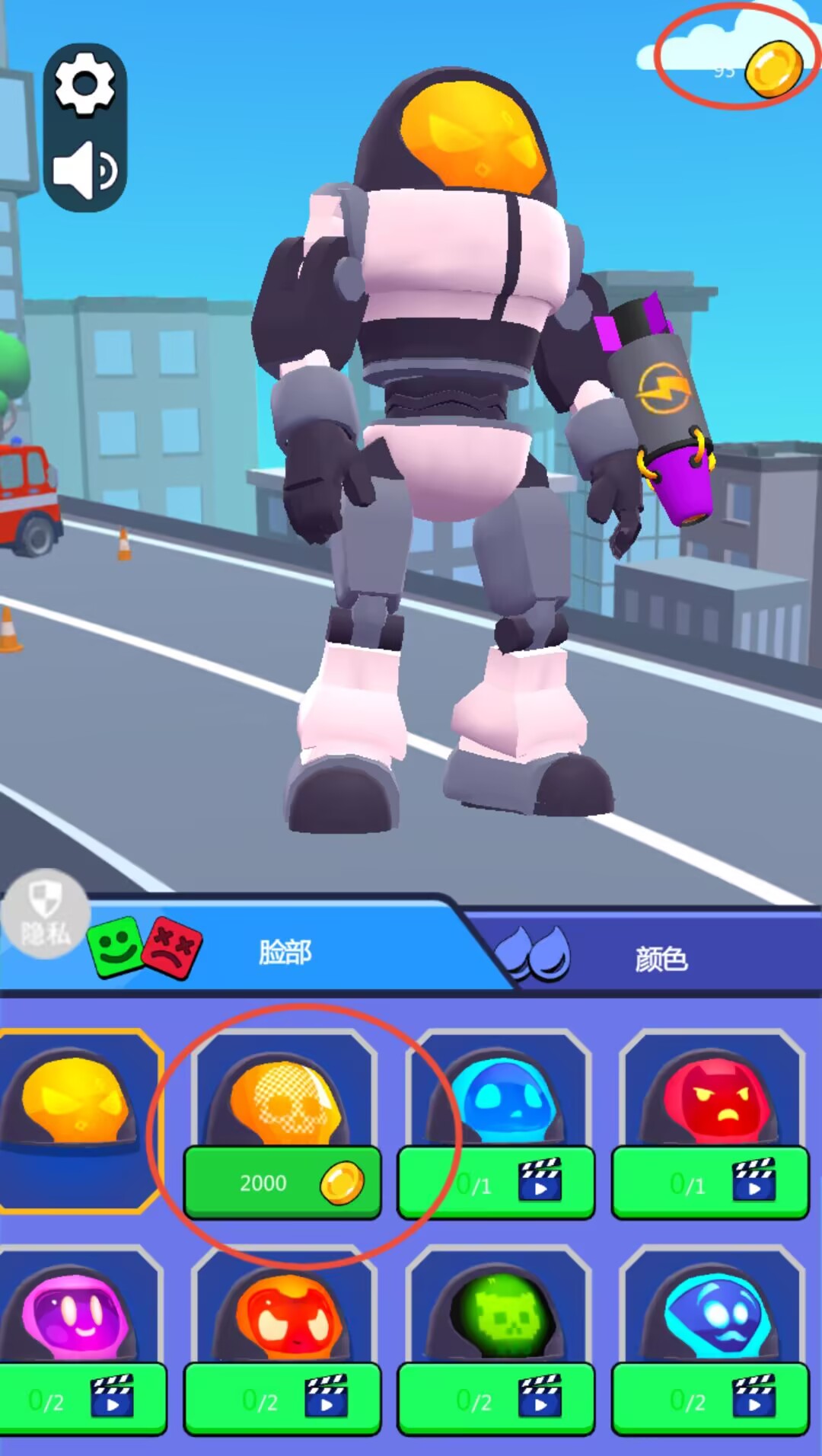The image size is (822, 1456).
Task: Switch to the 脸部 tab
Action: pos(285,952)
